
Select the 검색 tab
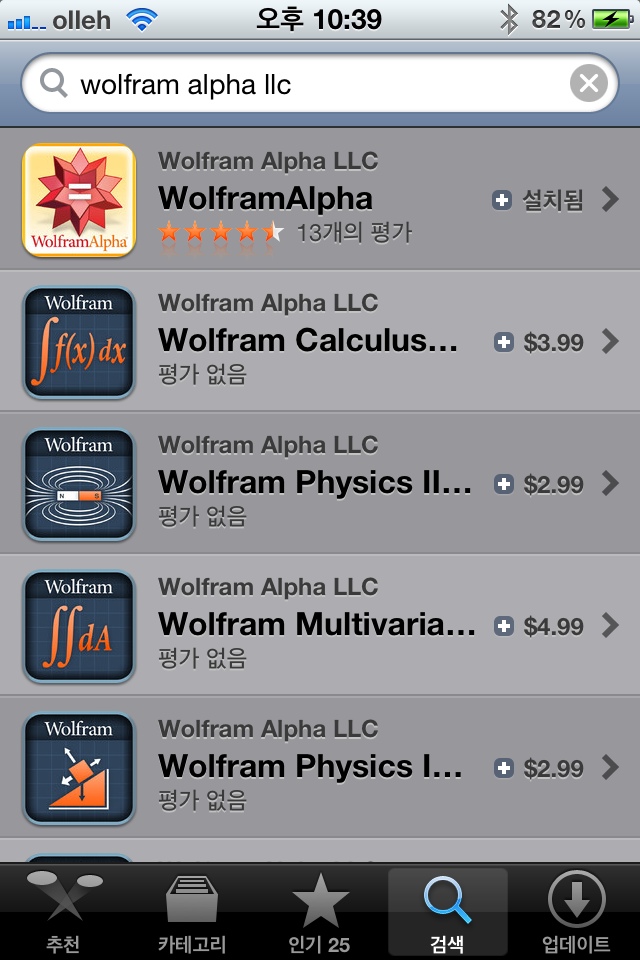(448, 912)
